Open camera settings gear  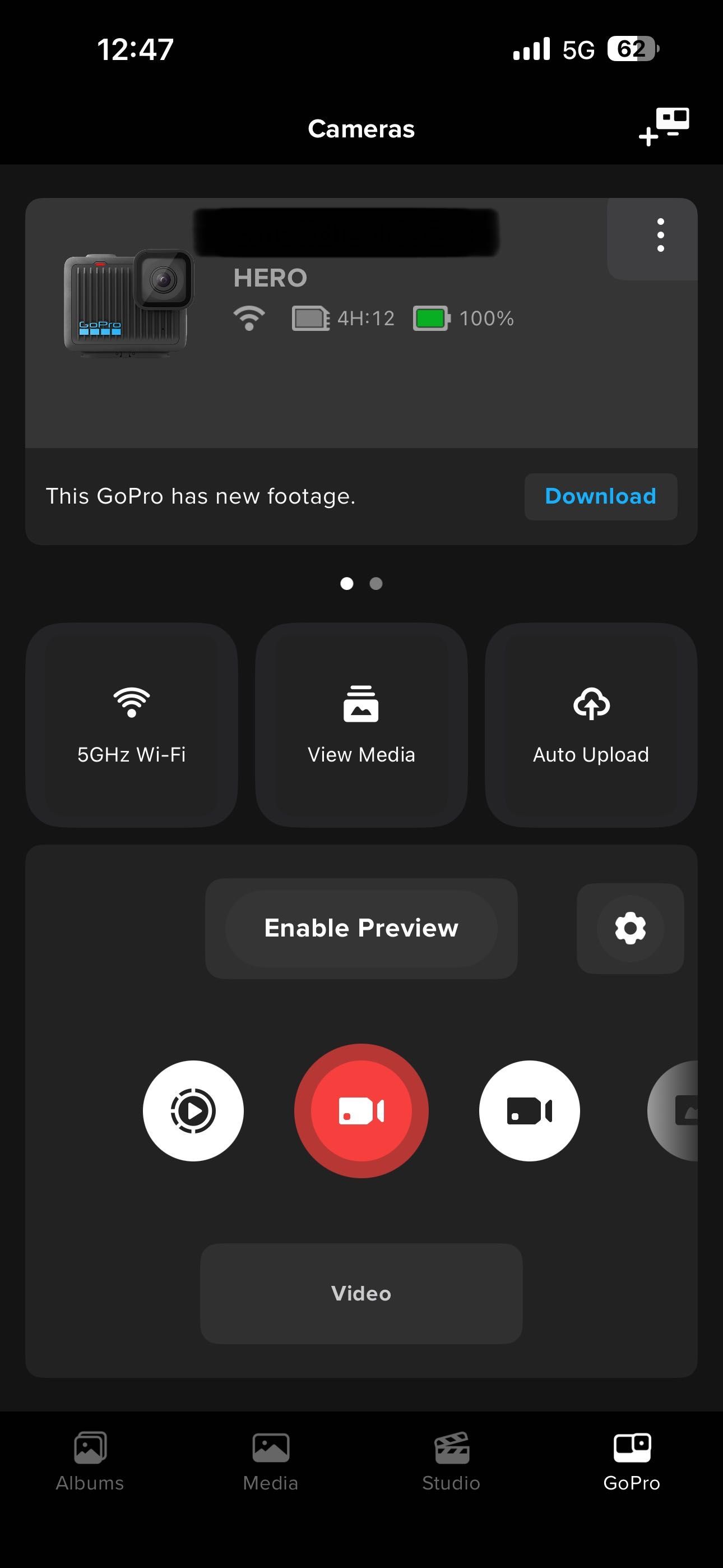click(630, 928)
